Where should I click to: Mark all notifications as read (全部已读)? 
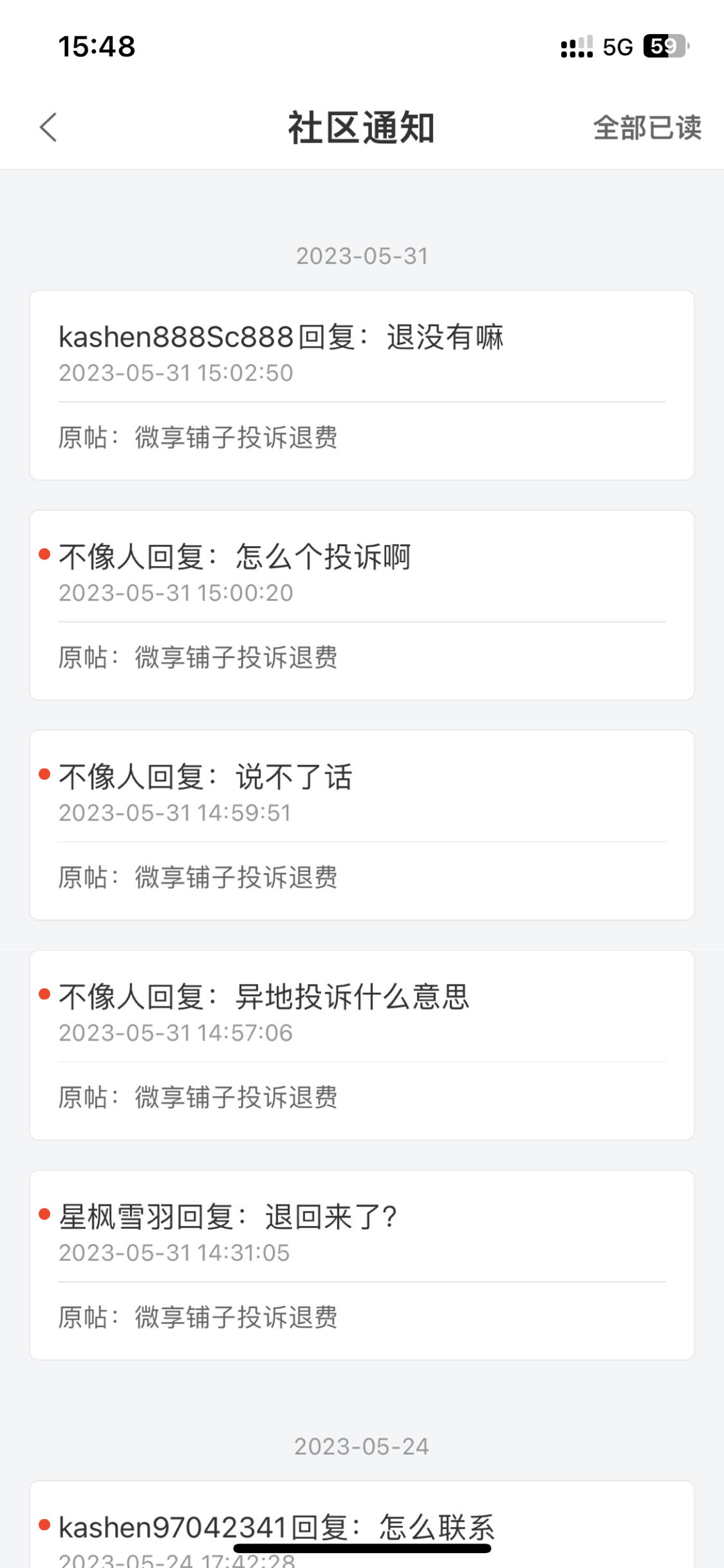click(x=647, y=128)
